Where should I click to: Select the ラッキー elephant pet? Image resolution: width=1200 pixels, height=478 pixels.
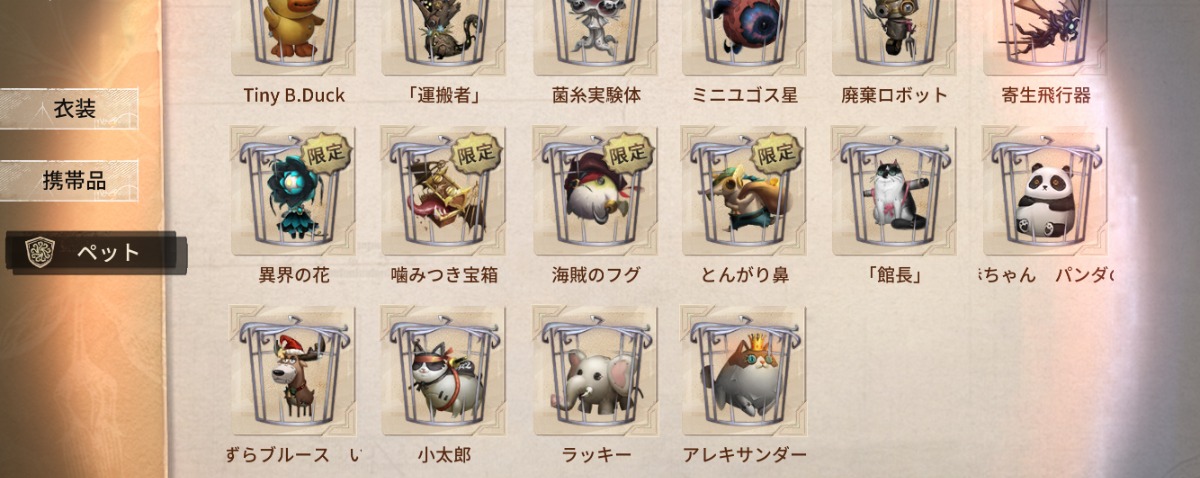coord(595,372)
